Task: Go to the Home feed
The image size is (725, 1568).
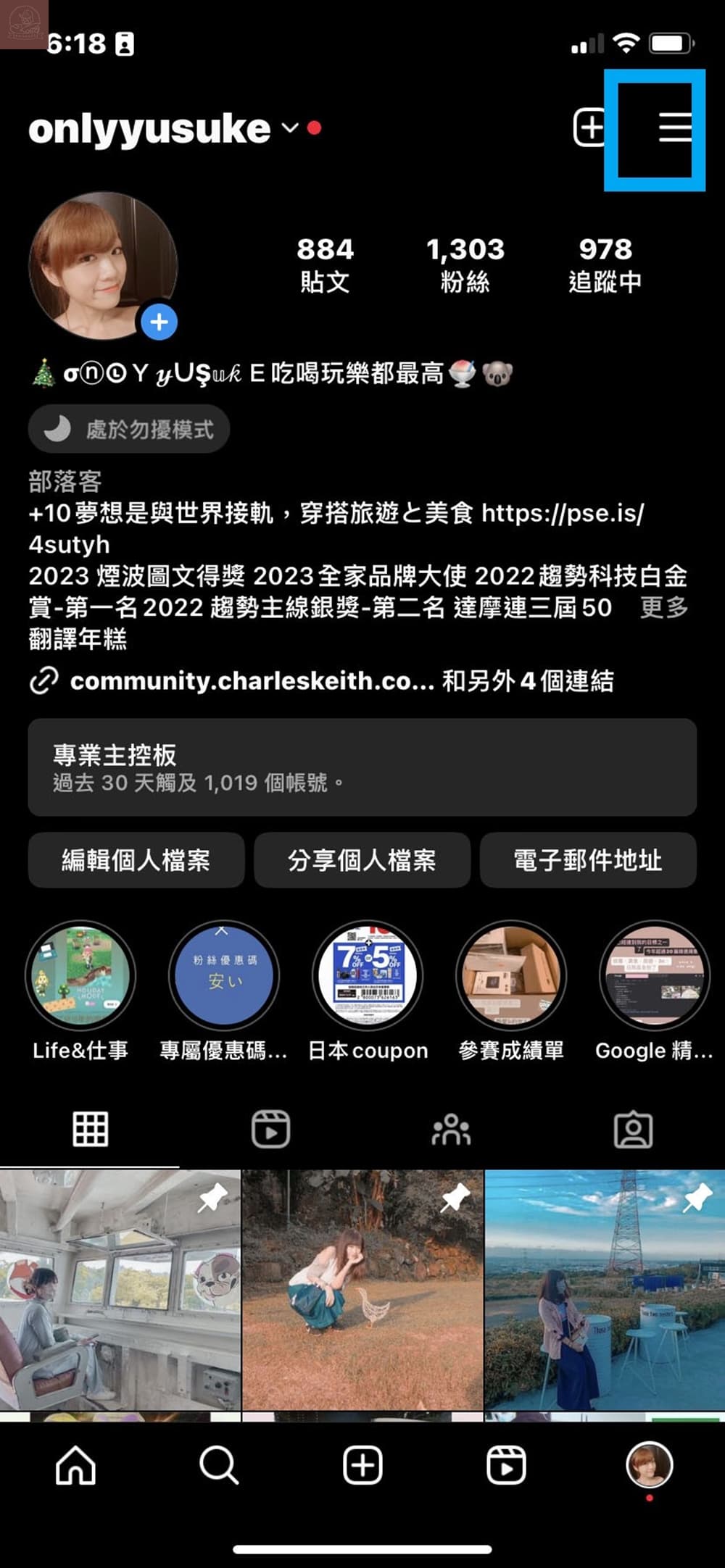Action: [x=75, y=1465]
